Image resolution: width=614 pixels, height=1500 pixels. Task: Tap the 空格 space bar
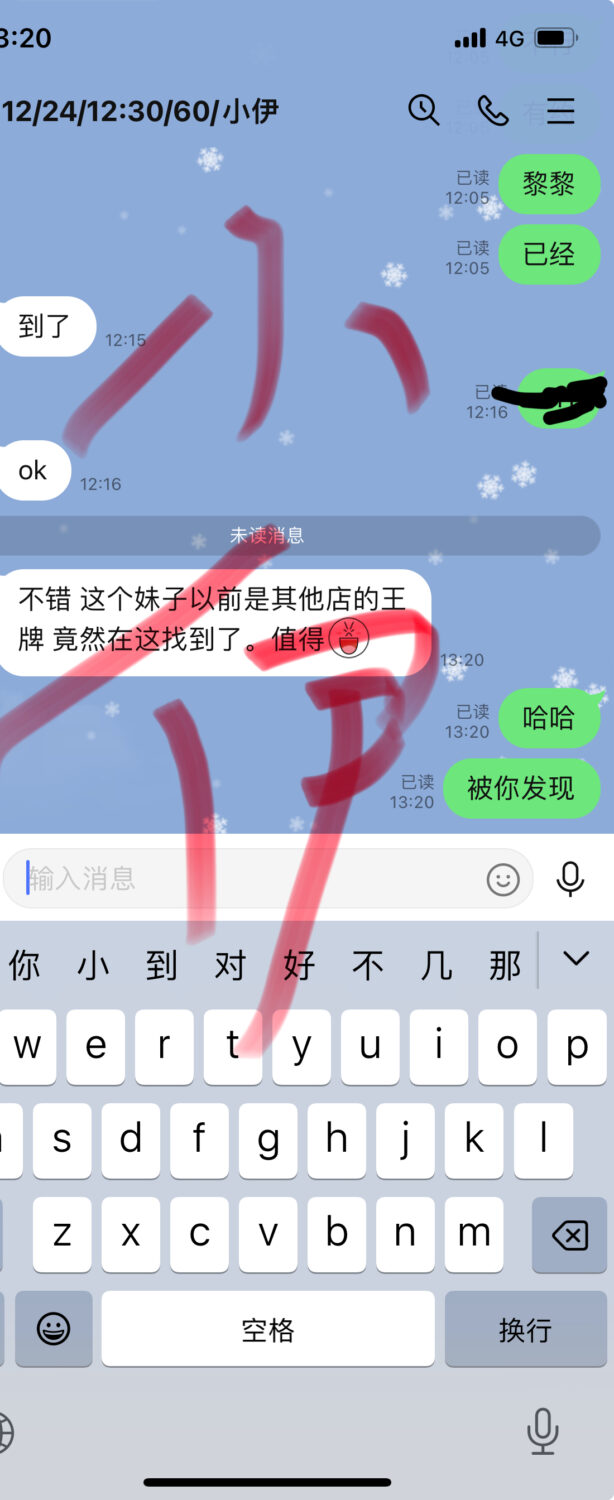[x=268, y=1329]
